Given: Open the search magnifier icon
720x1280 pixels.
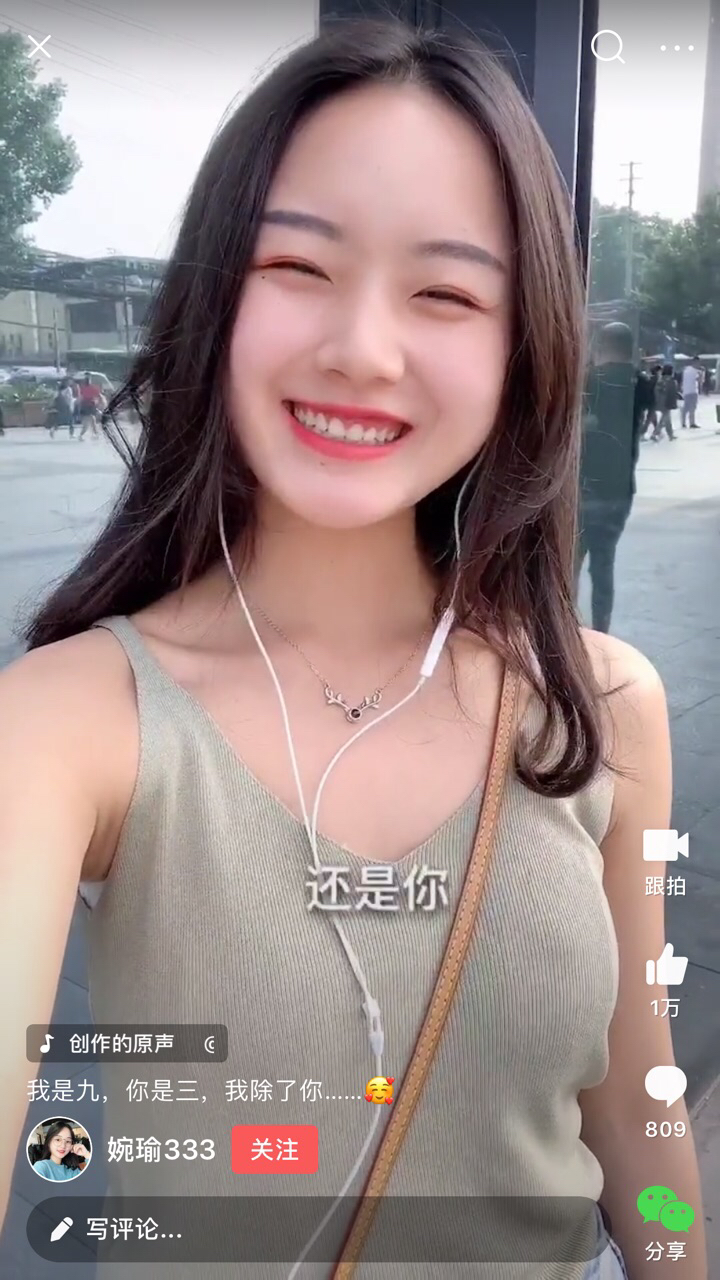Looking at the screenshot, I should pyautogui.click(x=607, y=47).
